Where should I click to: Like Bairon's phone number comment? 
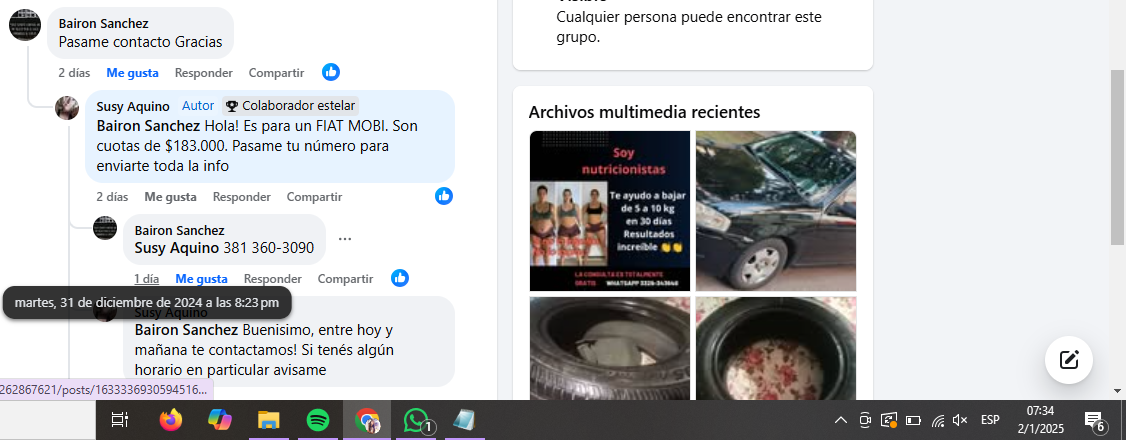click(x=201, y=279)
